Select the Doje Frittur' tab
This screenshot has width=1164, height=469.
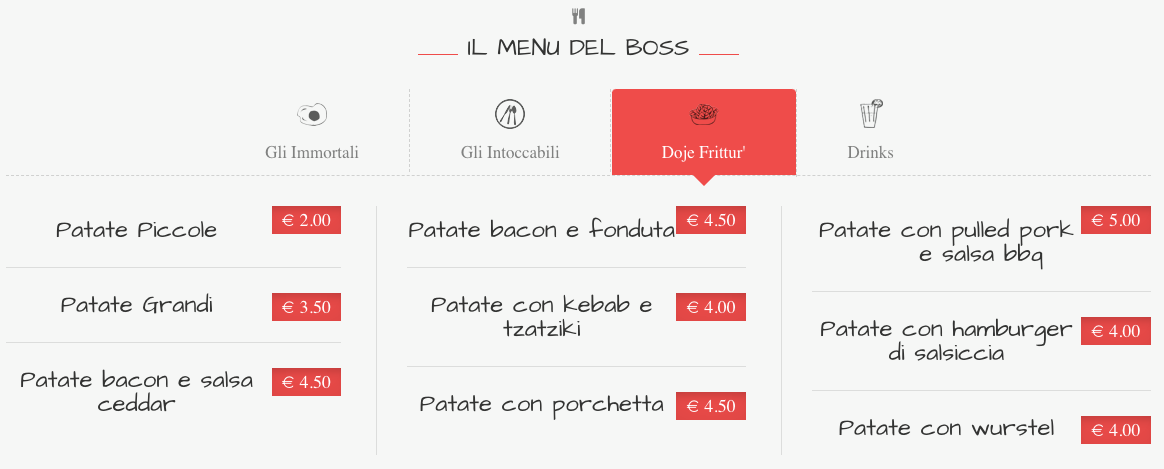(x=704, y=132)
